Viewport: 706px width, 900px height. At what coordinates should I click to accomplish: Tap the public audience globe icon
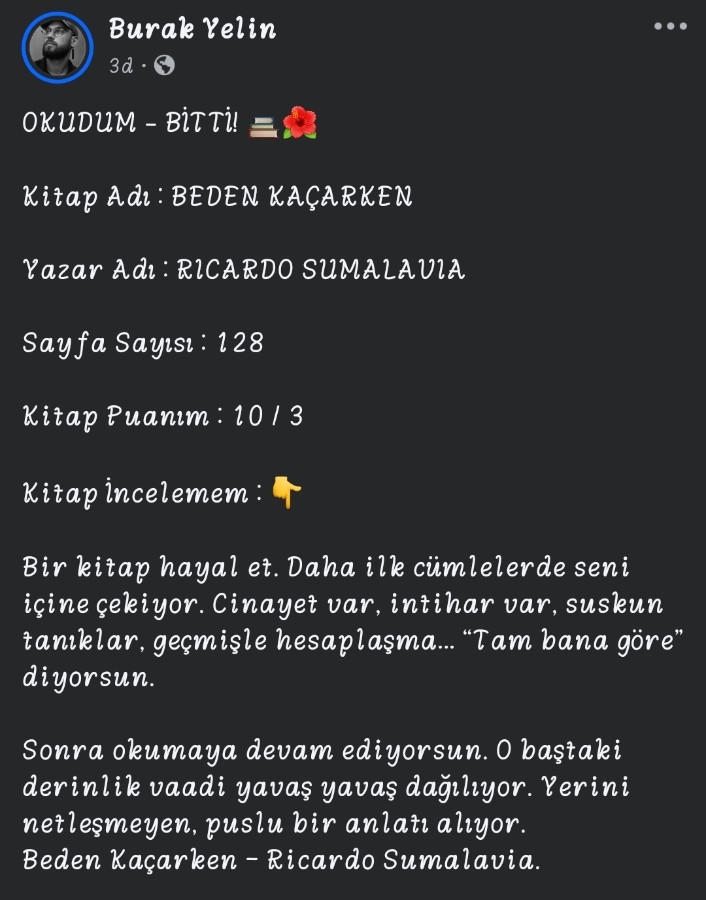pos(164,66)
